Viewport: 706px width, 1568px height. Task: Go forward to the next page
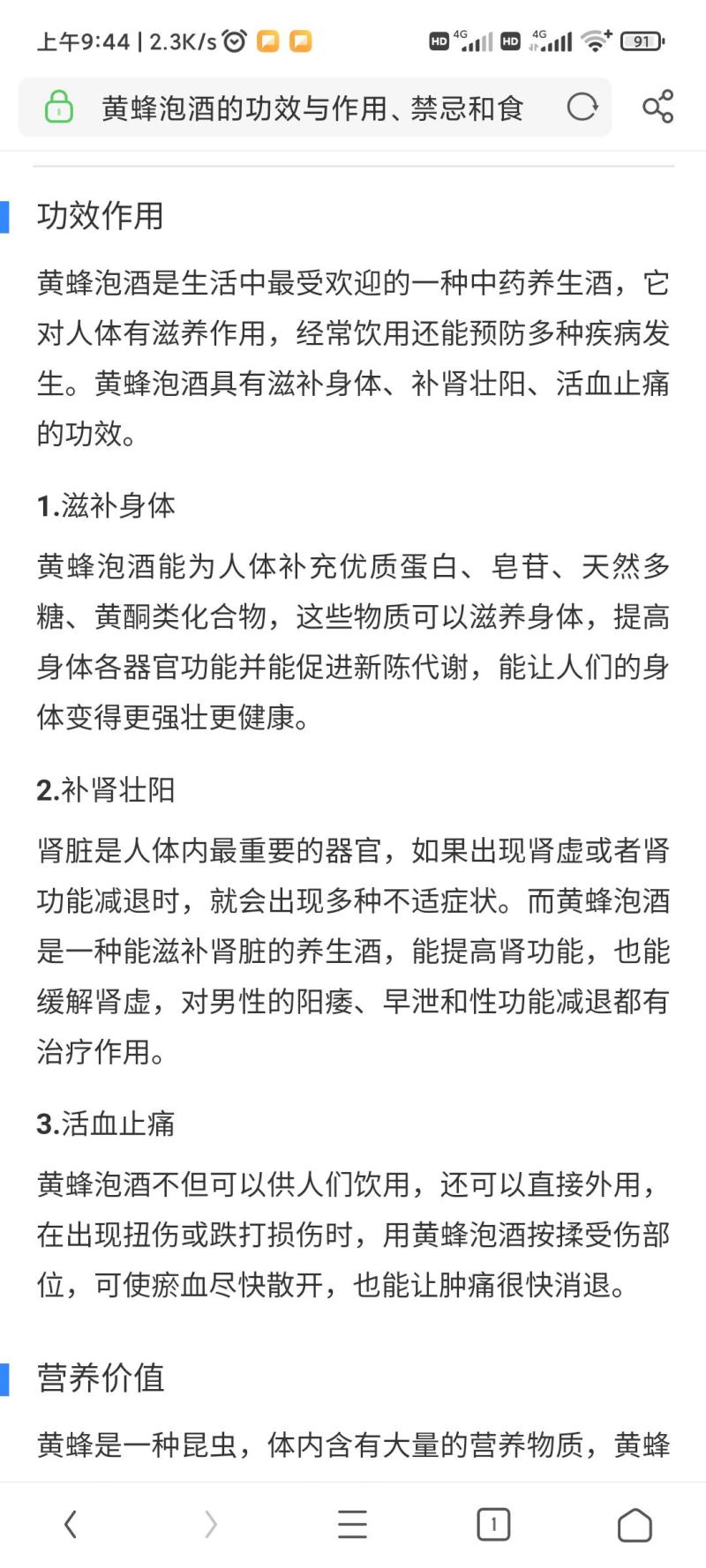[211, 1524]
